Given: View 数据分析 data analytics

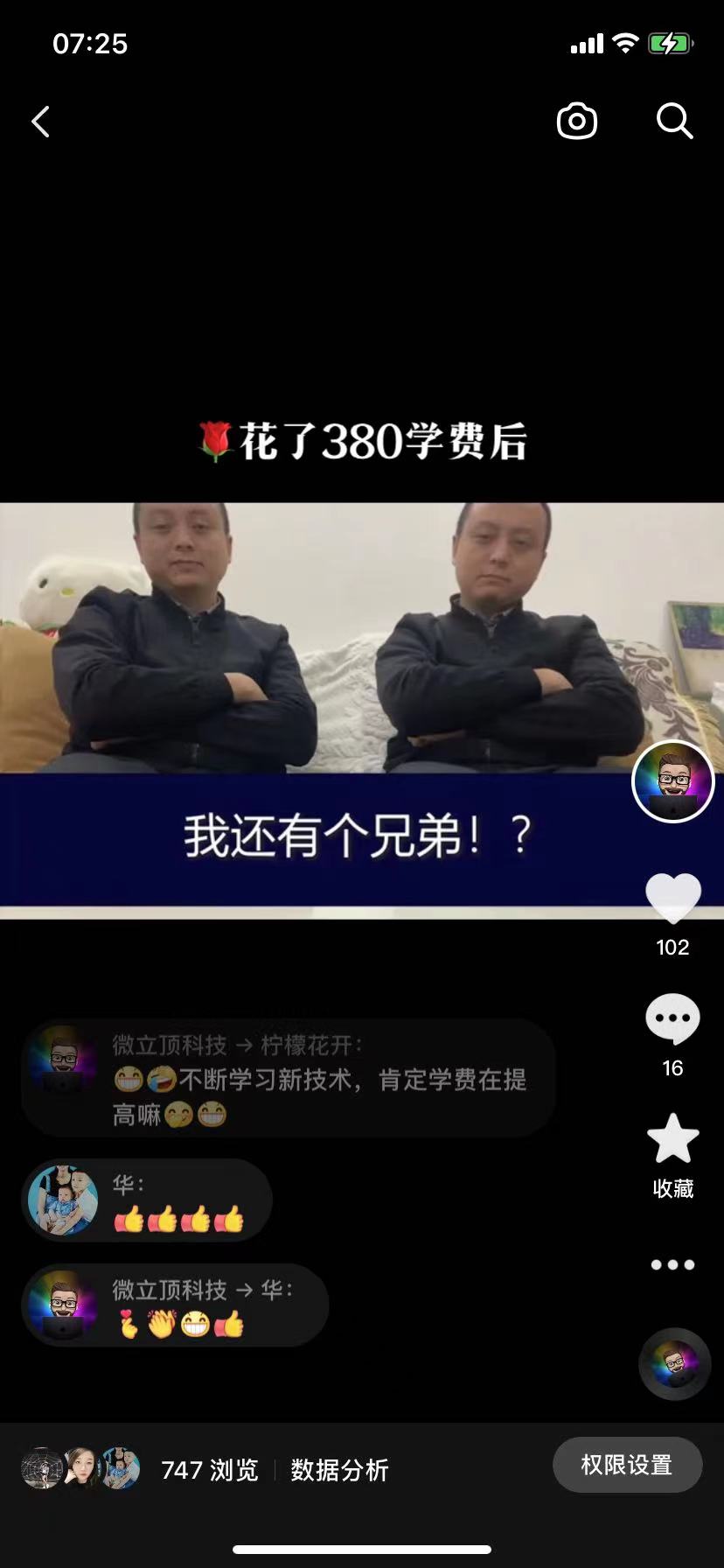Looking at the screenshot, I should [x=339, y=1470].
